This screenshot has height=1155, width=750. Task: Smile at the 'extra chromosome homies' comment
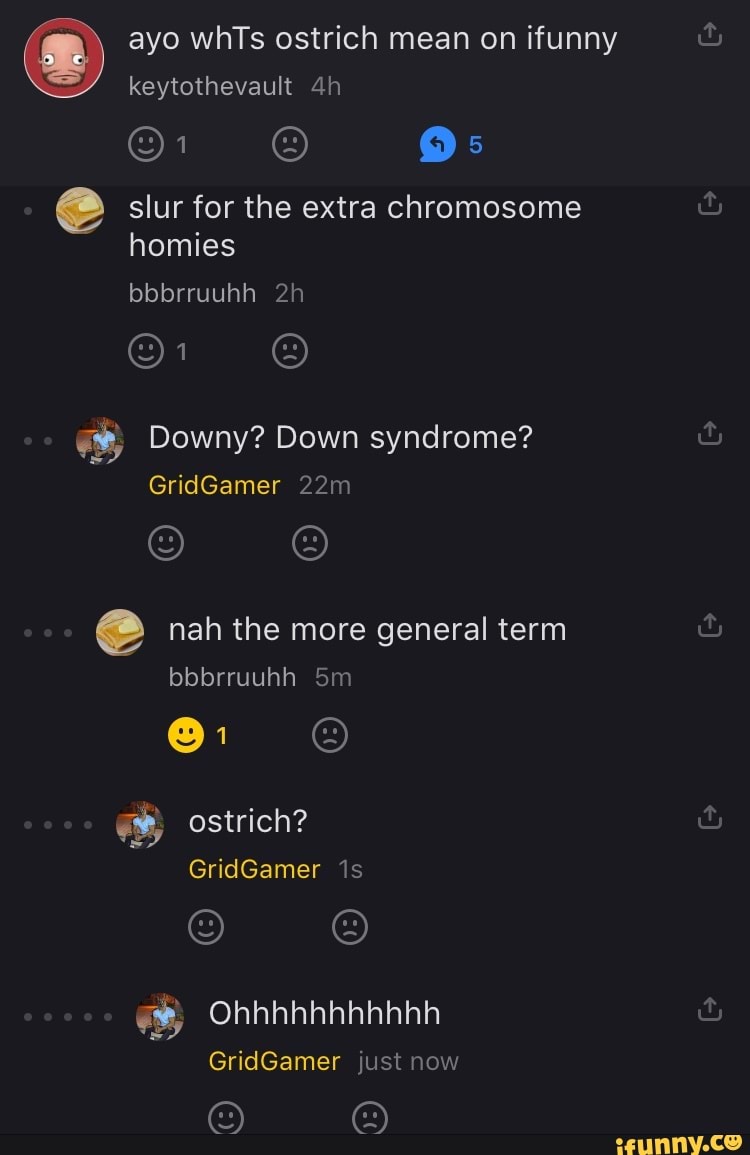(146, 351)
